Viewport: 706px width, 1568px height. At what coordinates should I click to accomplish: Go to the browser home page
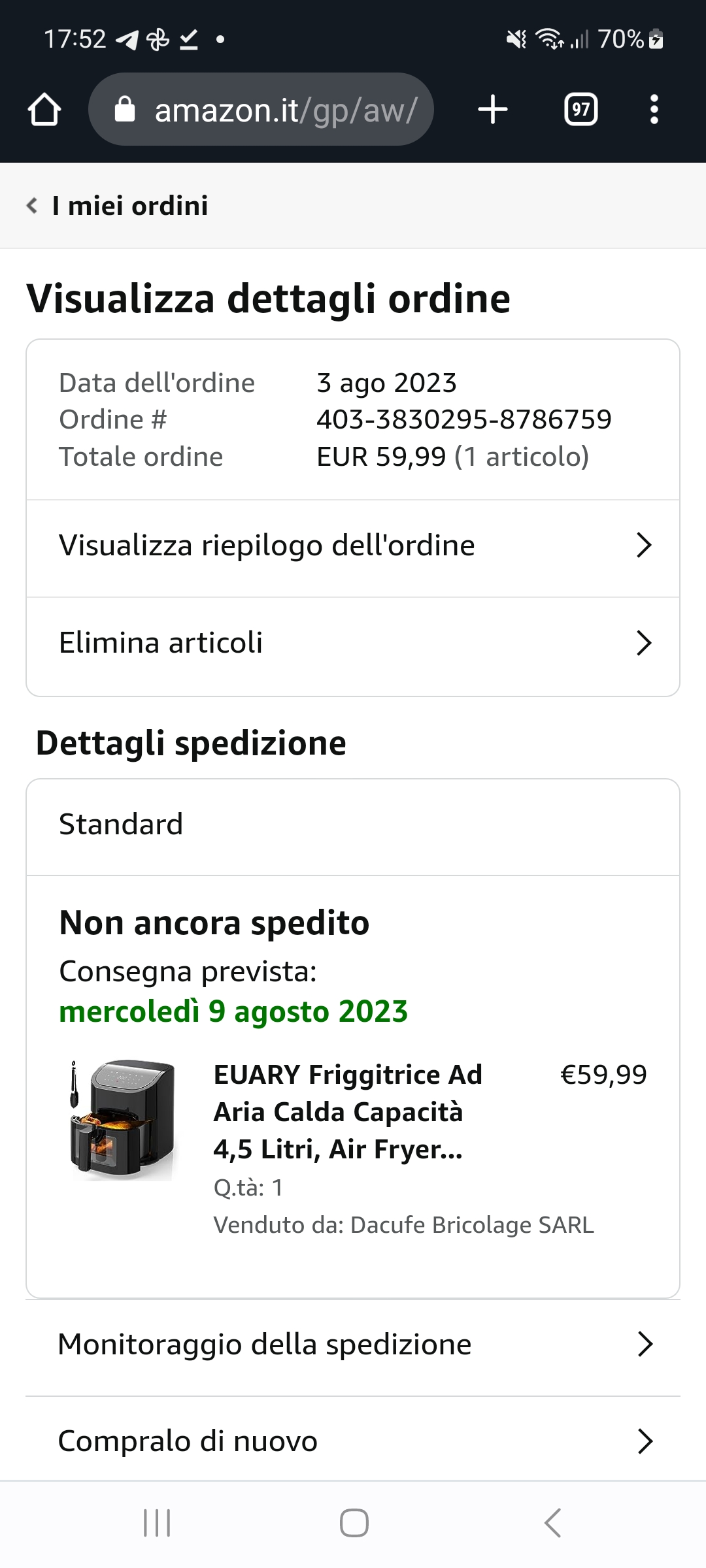point(44,109)
